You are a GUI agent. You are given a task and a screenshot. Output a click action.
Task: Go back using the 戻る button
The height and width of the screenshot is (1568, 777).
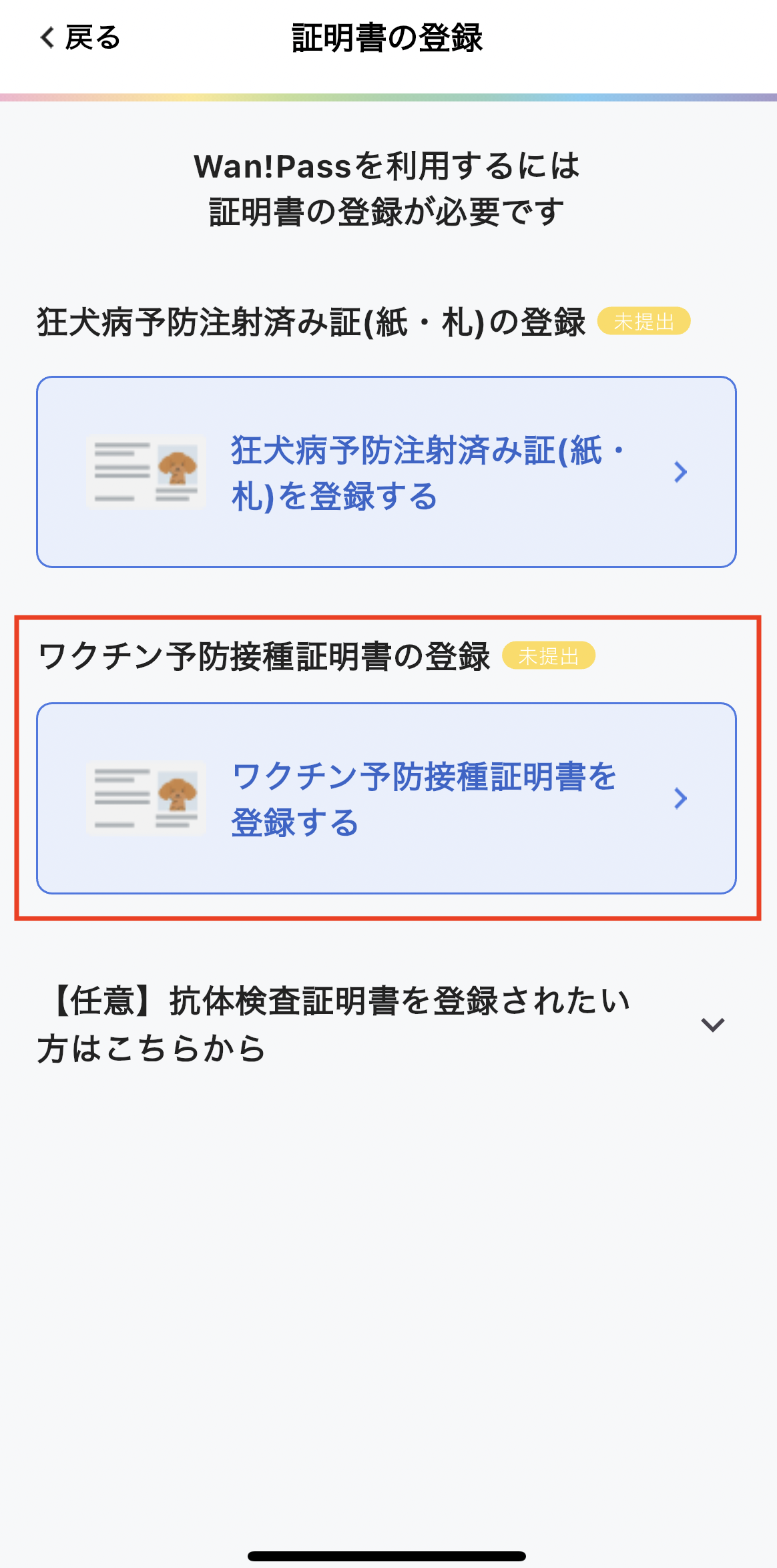(x=80, y=38)
